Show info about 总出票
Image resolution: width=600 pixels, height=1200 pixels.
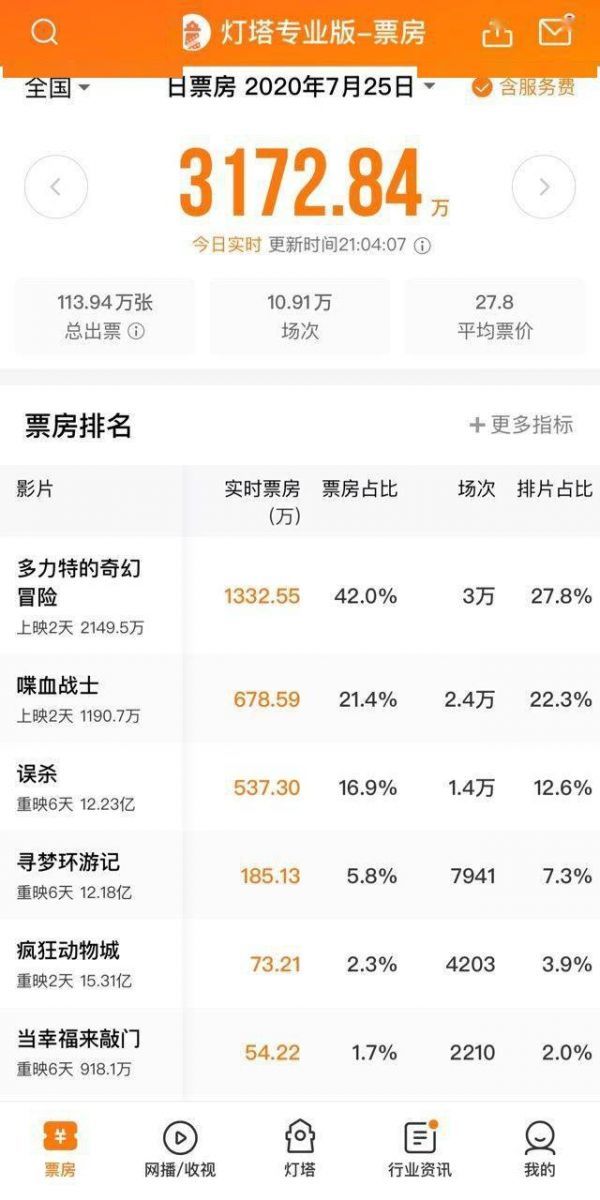tap(137, 331)
